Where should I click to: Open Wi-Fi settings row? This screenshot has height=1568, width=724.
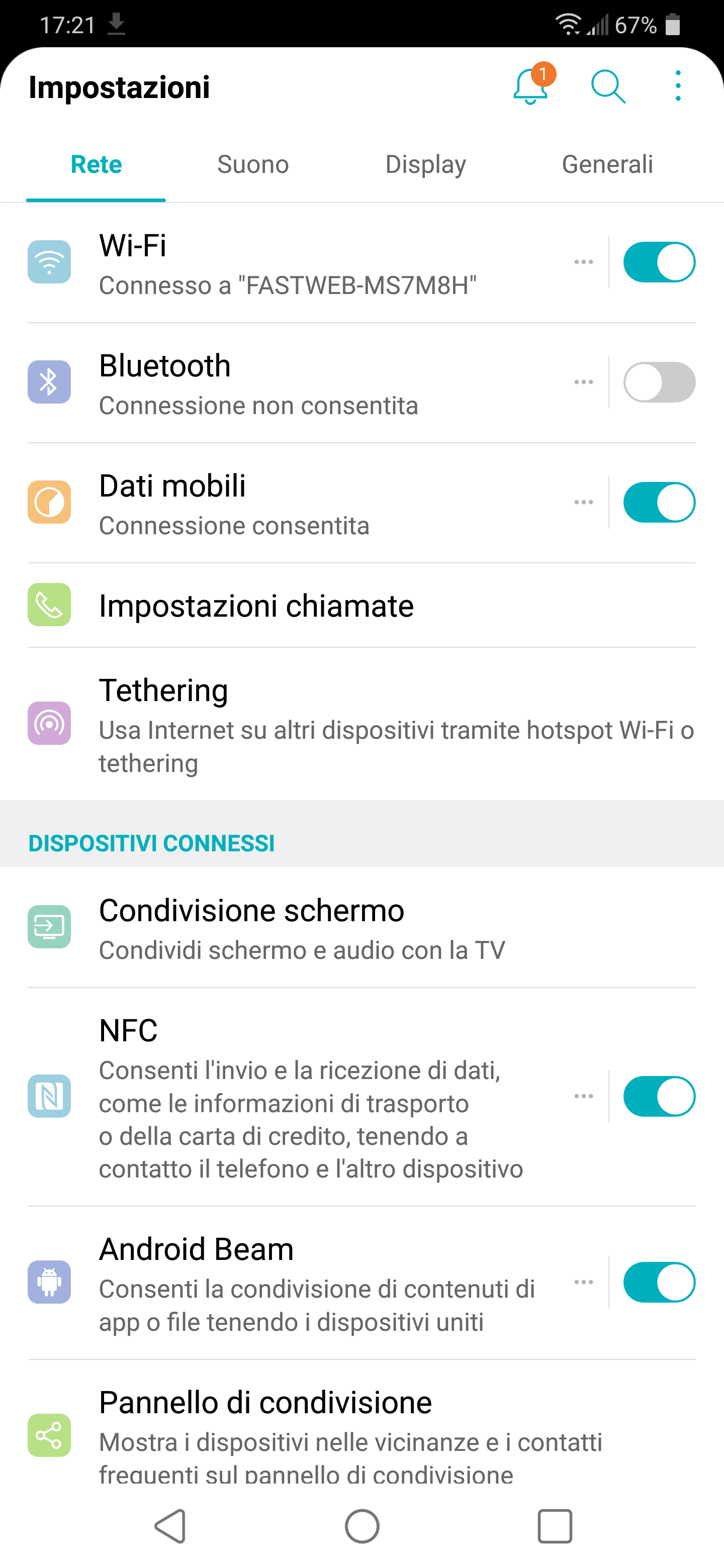298,263
